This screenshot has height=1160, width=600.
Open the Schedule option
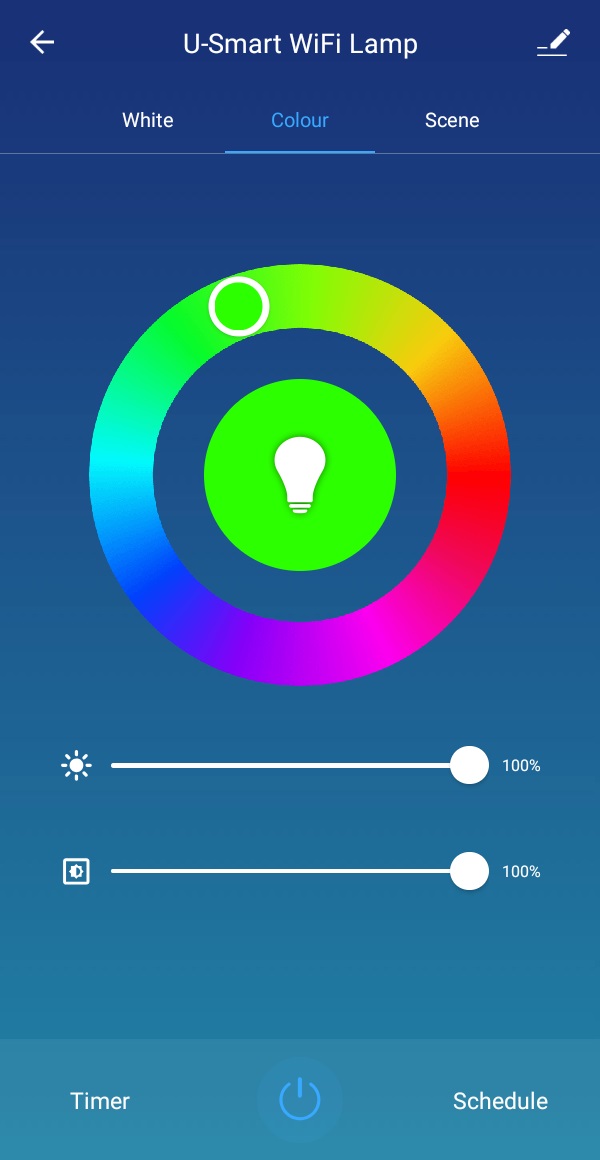click(x=500, y=1101)
